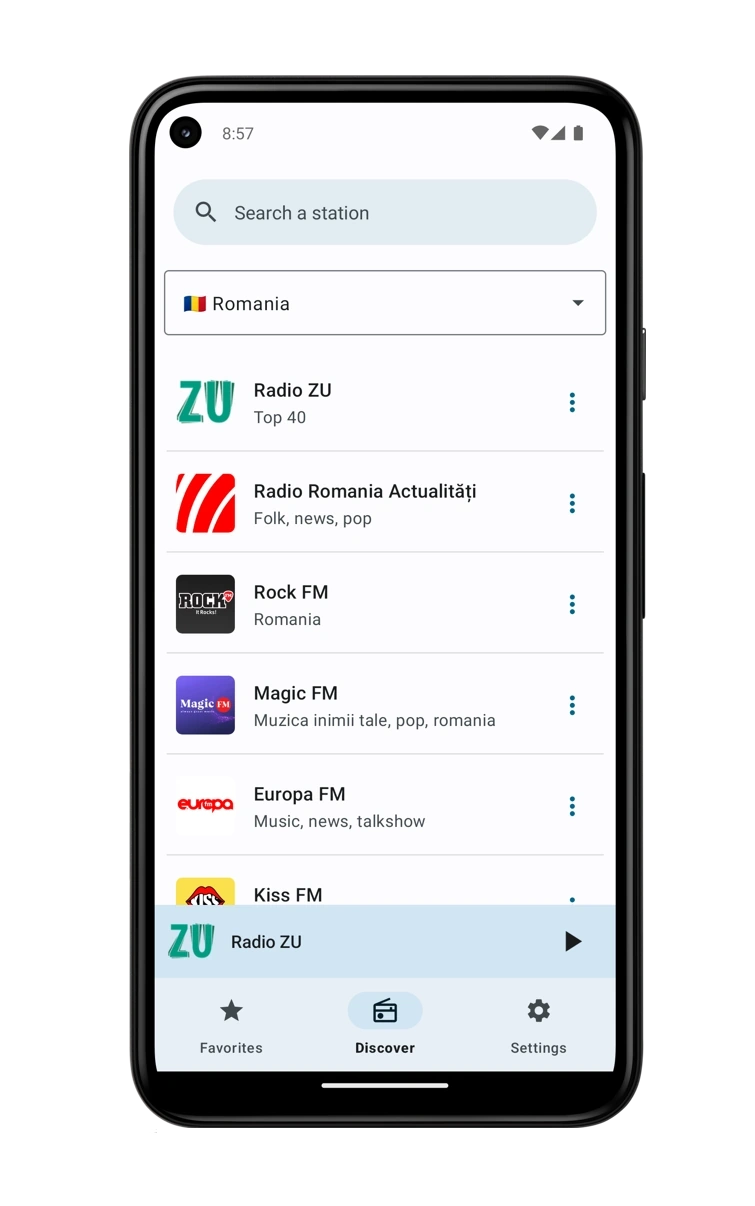Image resolution: width=755 pixels, height=1206 pixels.
Task: Go to the Settings tab
Action: pos(538,1025)
